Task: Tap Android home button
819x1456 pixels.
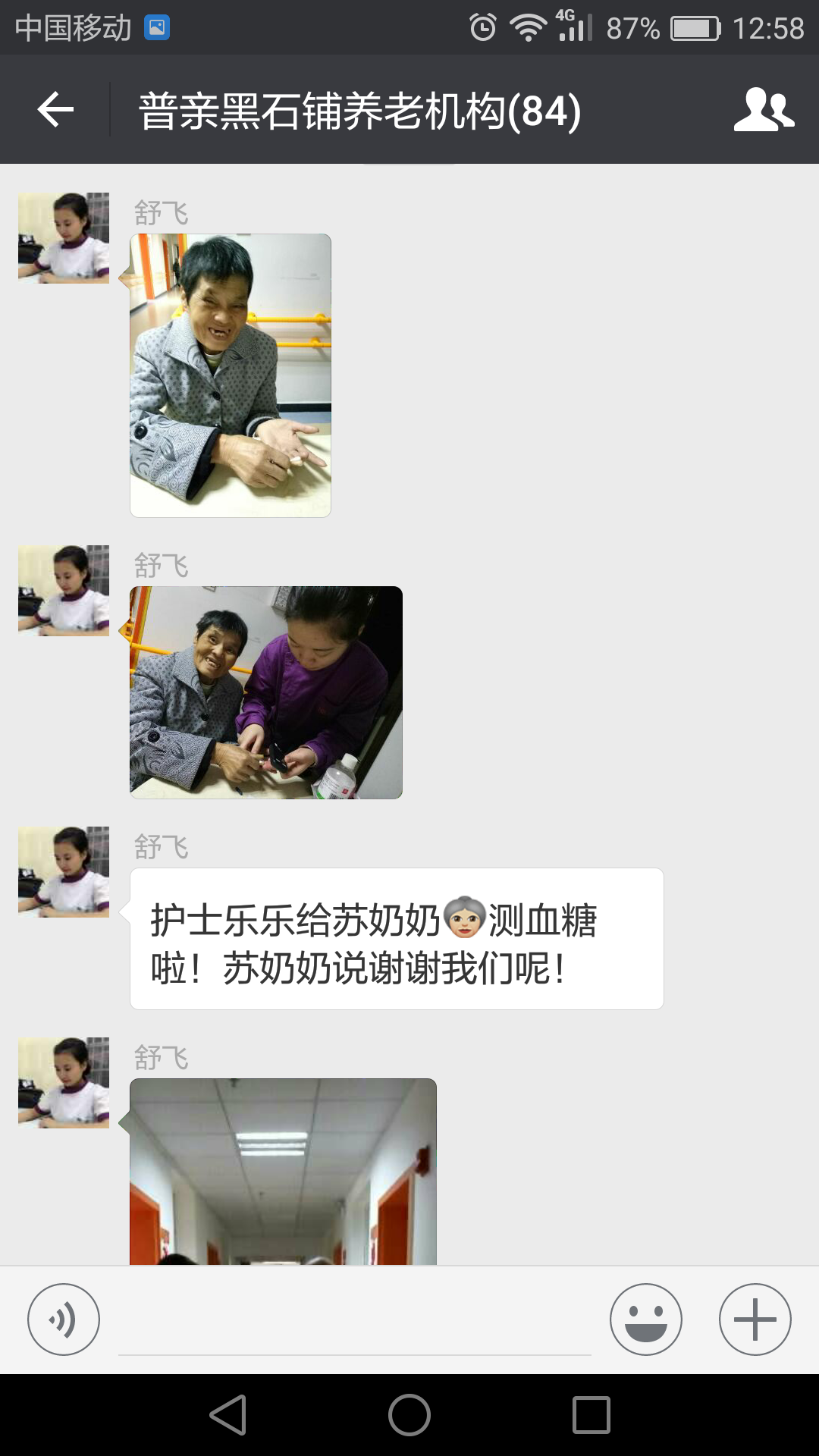Action: point(409,1415)
